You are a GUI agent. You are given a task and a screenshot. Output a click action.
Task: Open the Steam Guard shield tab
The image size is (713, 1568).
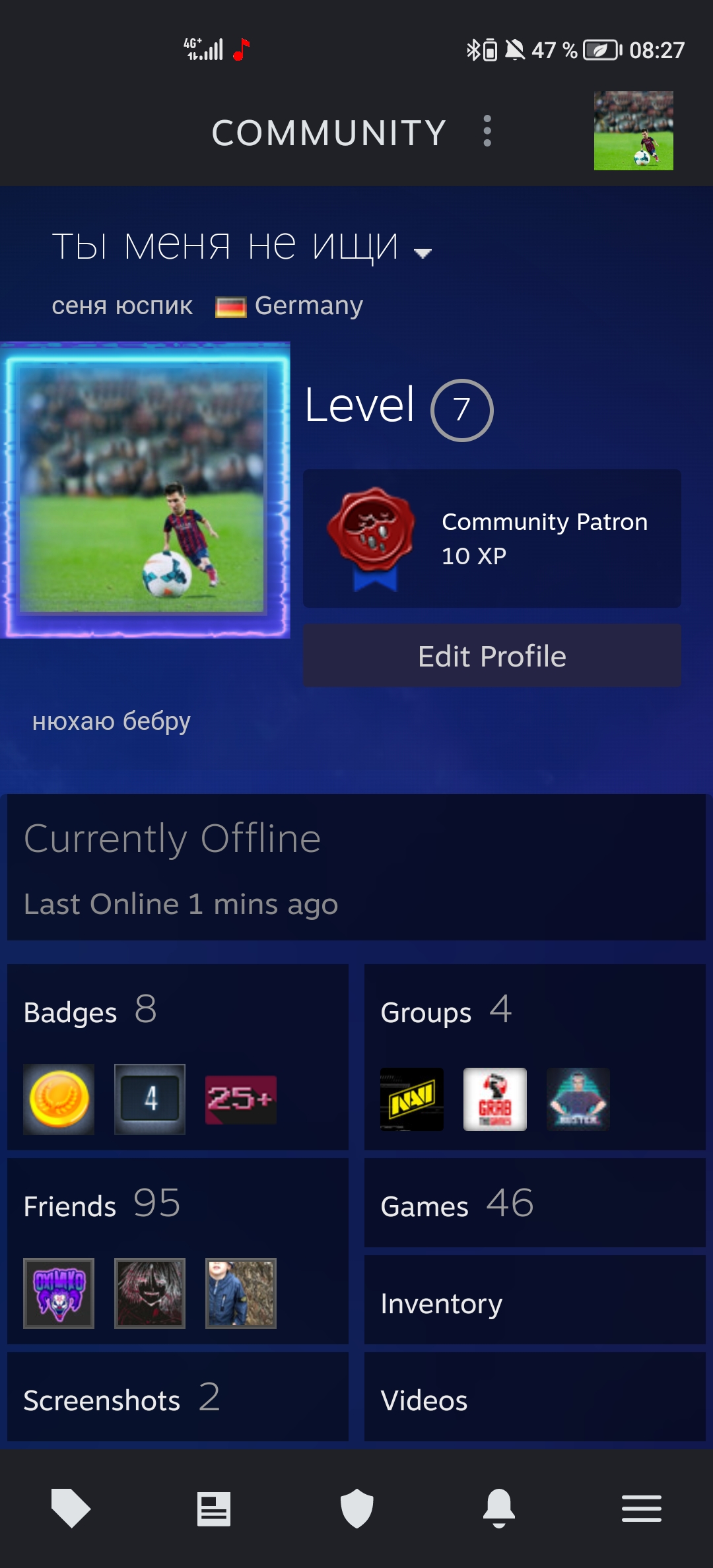(x=356, y=1508)
